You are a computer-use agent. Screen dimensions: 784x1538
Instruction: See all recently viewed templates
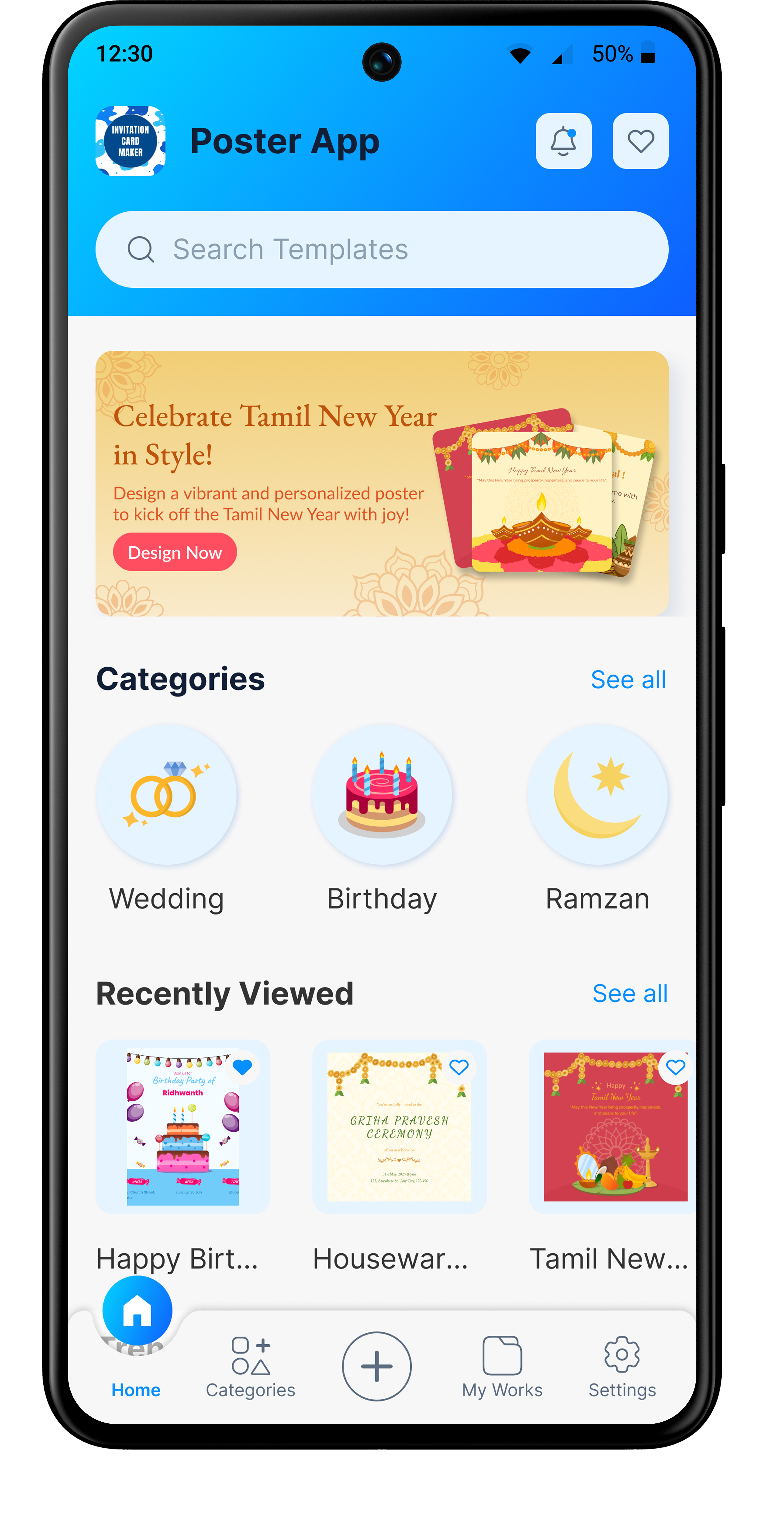pyautogui.click(x=630, y=993)
